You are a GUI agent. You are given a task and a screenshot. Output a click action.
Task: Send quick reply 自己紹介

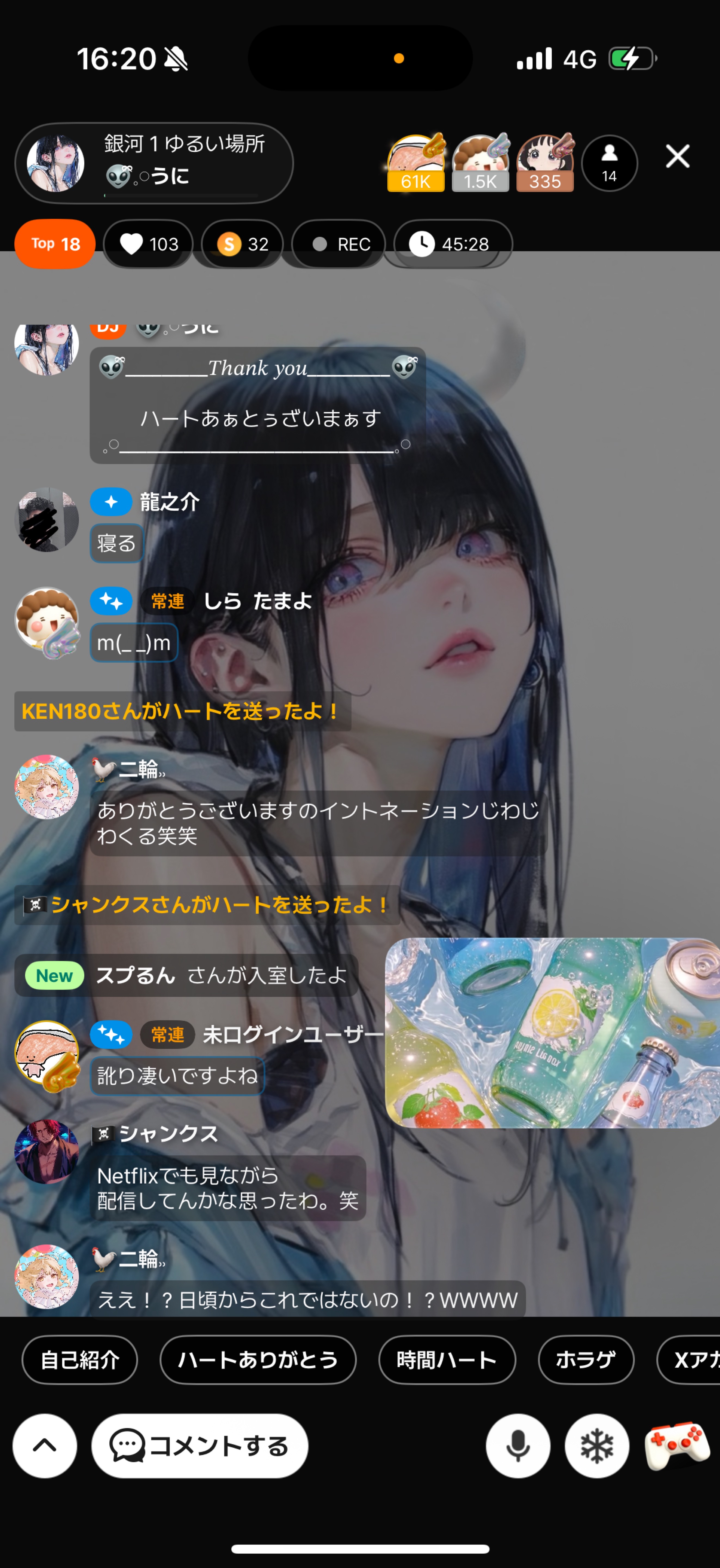pos(80,1359)
